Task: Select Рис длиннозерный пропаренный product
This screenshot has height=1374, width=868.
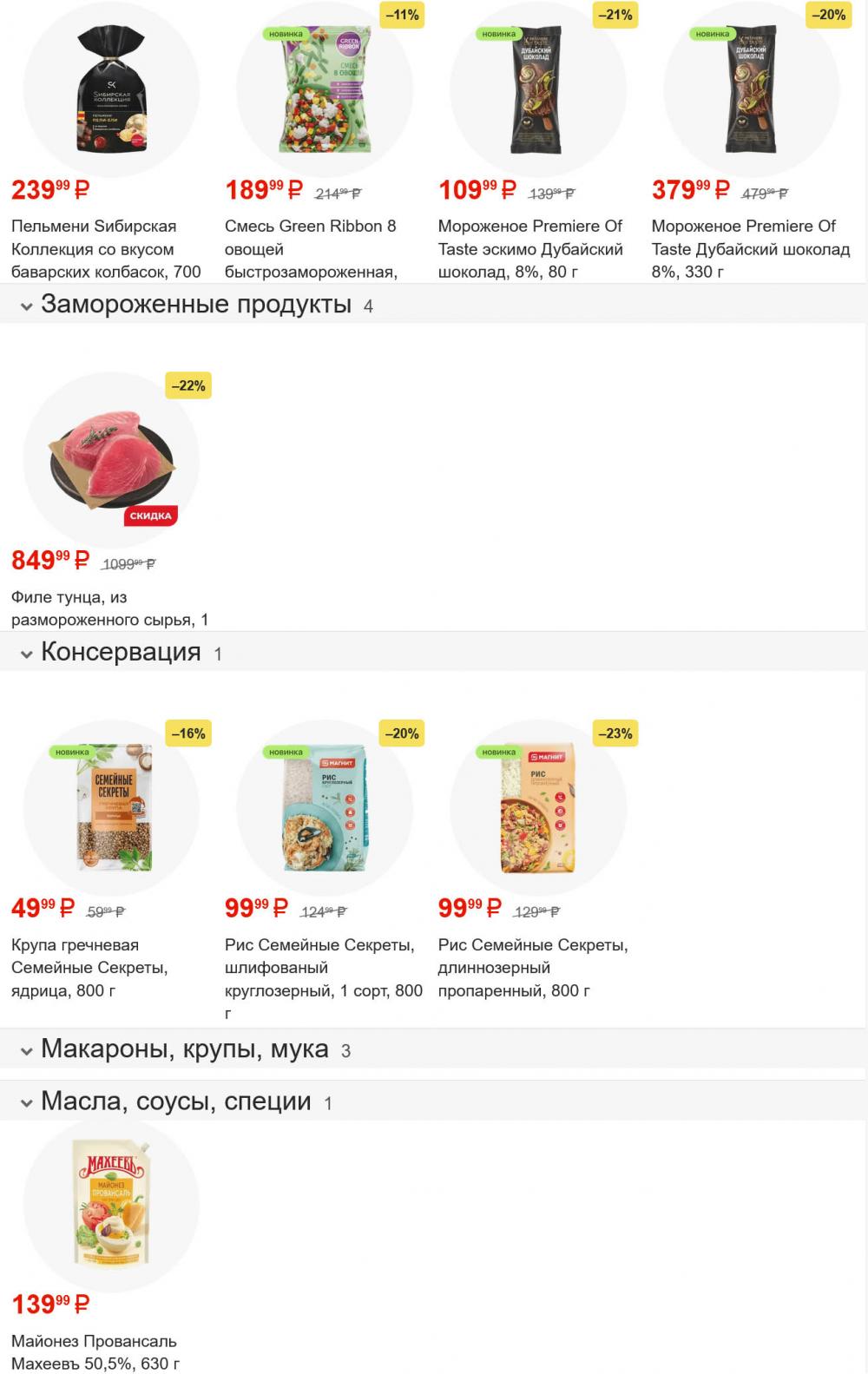Action: pos(538,809)
